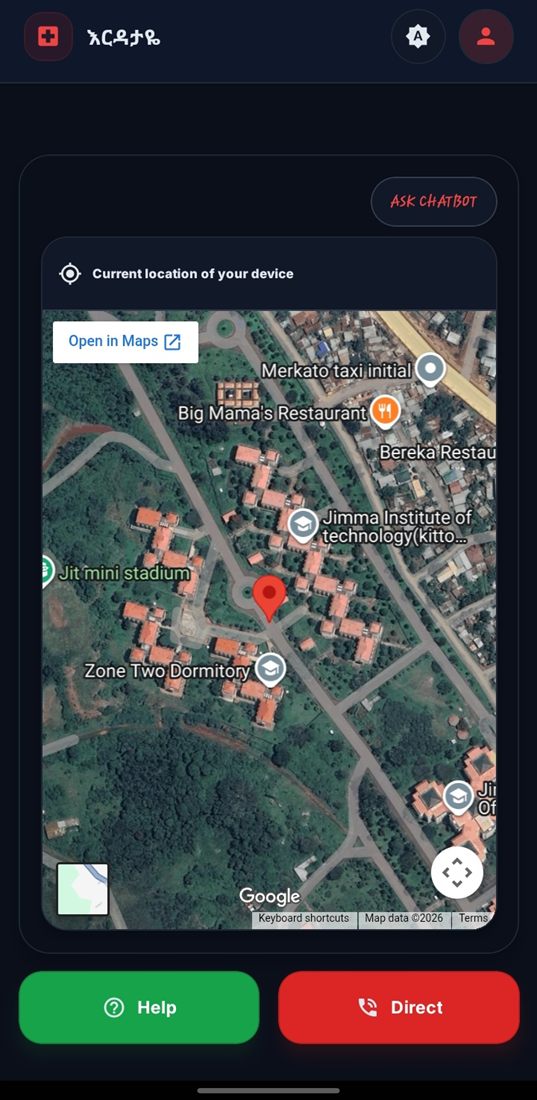The image size is (537, 1100).
Task: Toggle the brightness theme icon
Action: coord(418,36)
